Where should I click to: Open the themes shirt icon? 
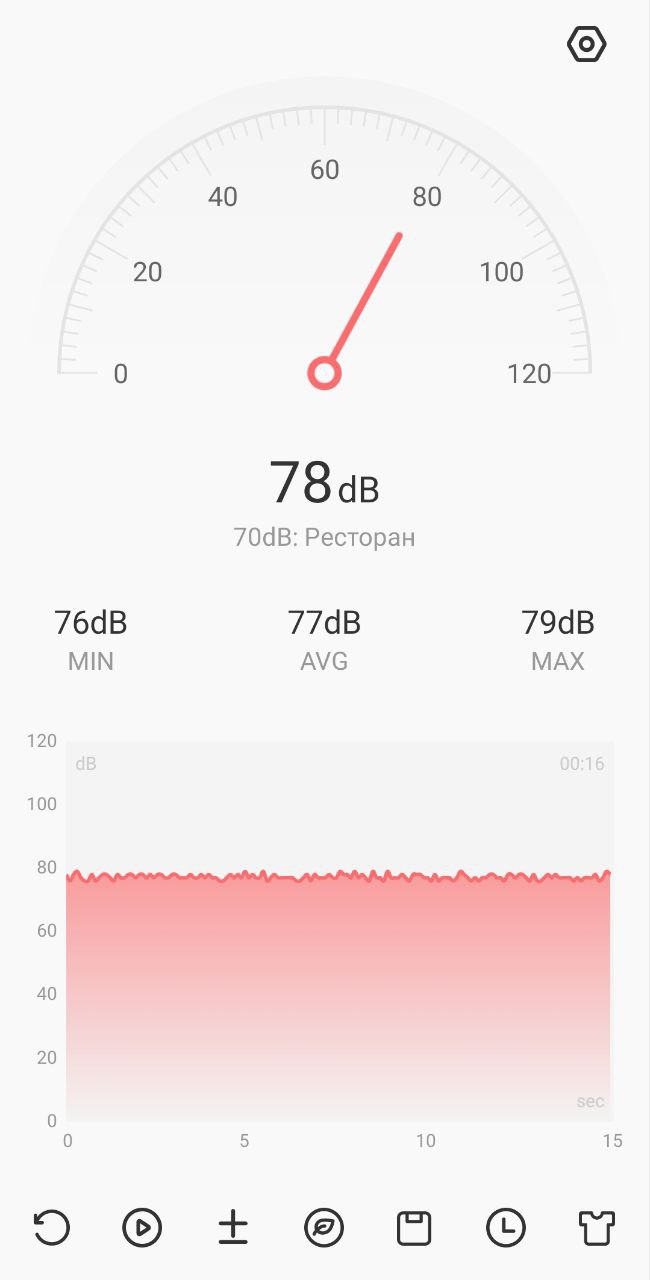pyautogui.click(x=596, y=1227)
